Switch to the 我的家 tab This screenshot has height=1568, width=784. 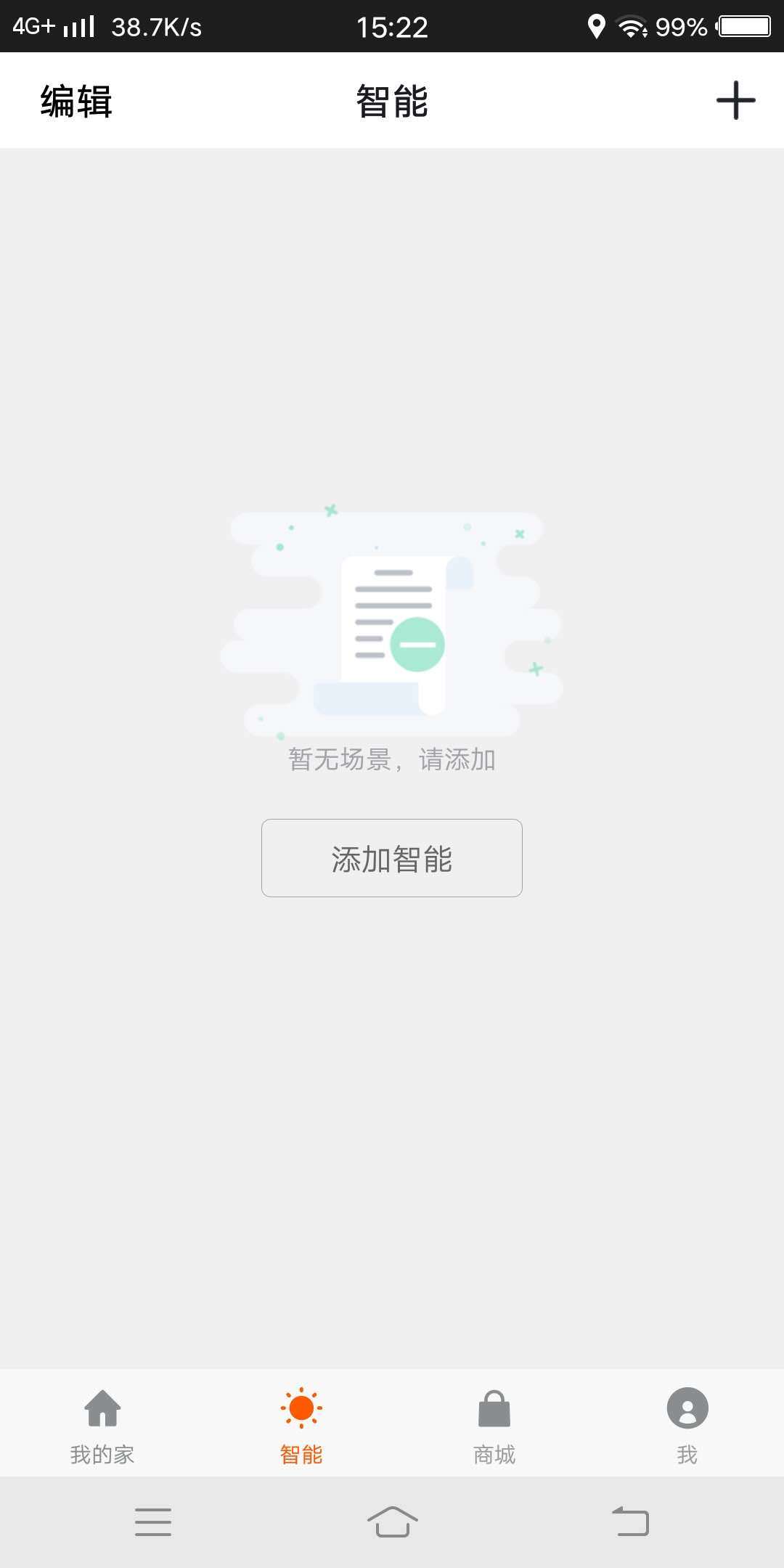click(102, 1424)
